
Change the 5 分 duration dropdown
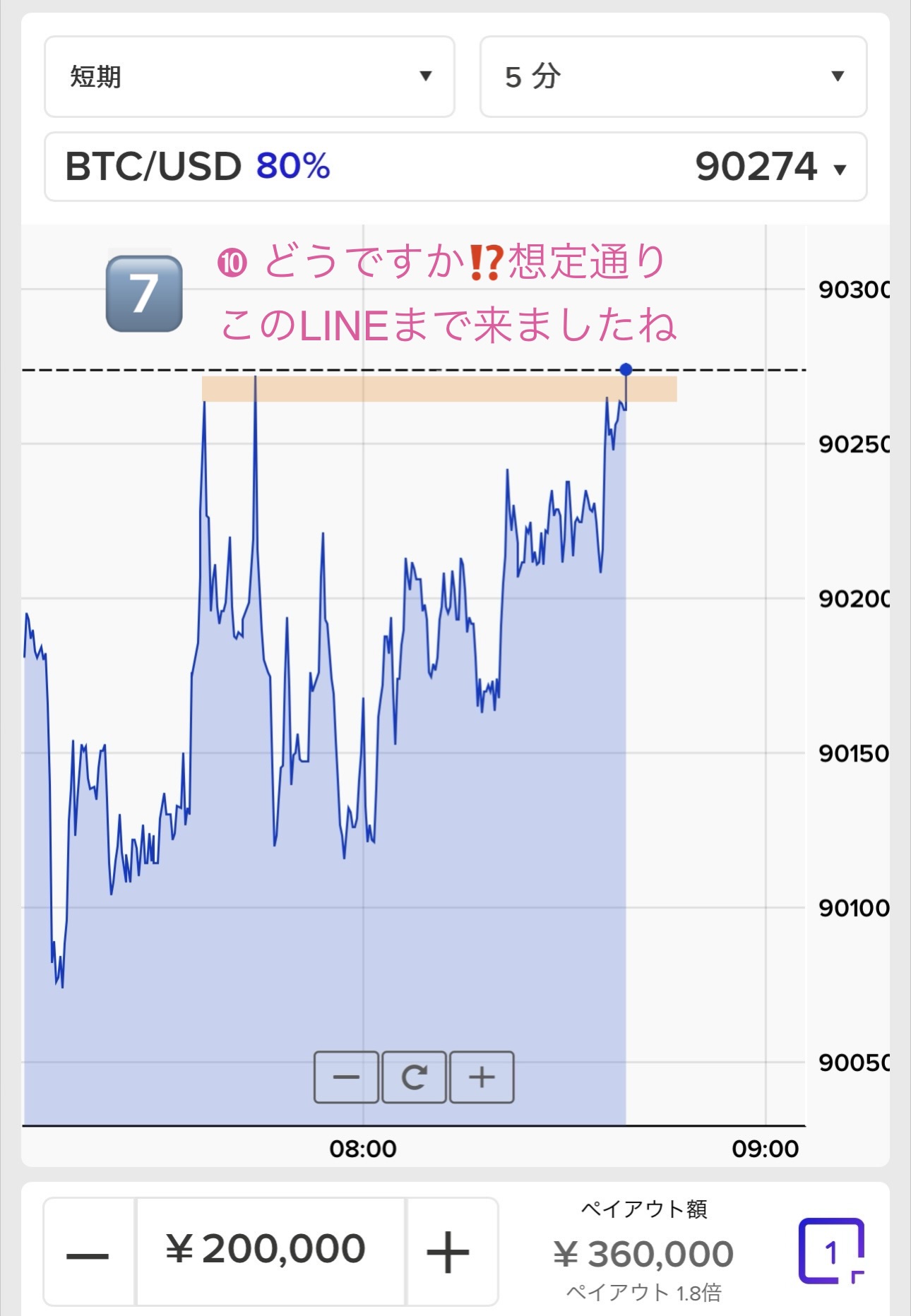tap(673, 76)
